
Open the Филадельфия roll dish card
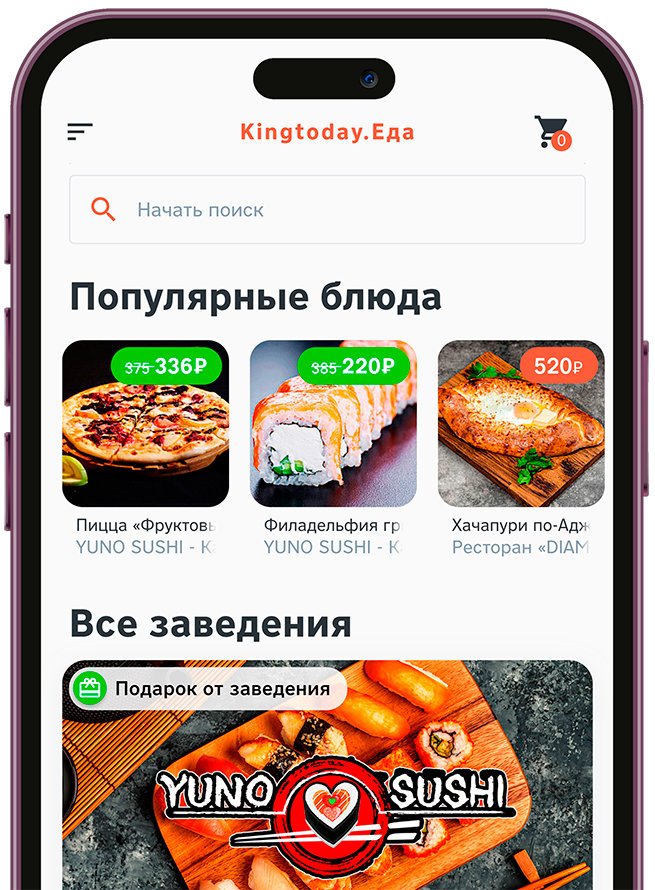[333, 424]
